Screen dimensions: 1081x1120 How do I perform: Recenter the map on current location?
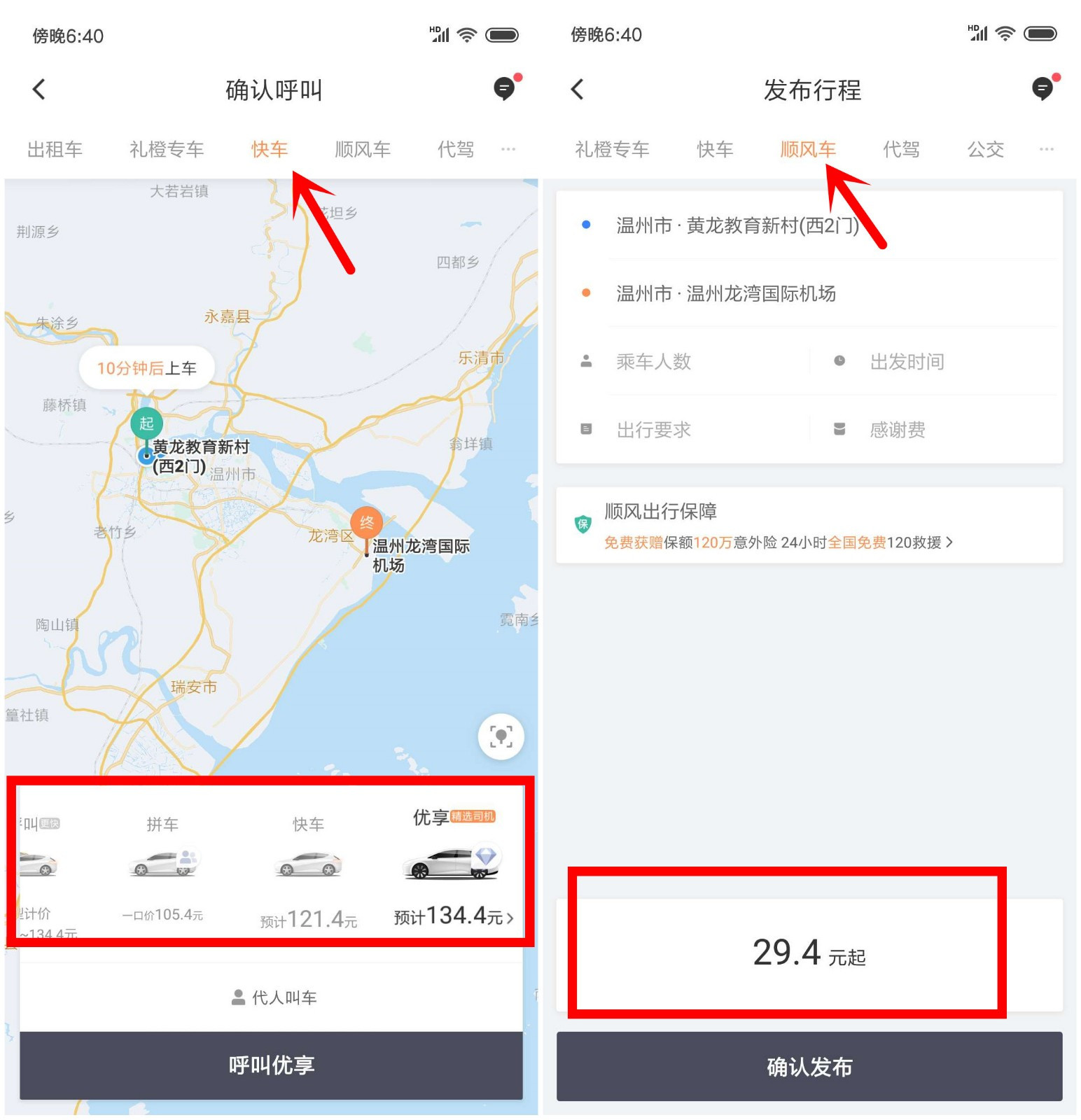(x=501, y=736)
